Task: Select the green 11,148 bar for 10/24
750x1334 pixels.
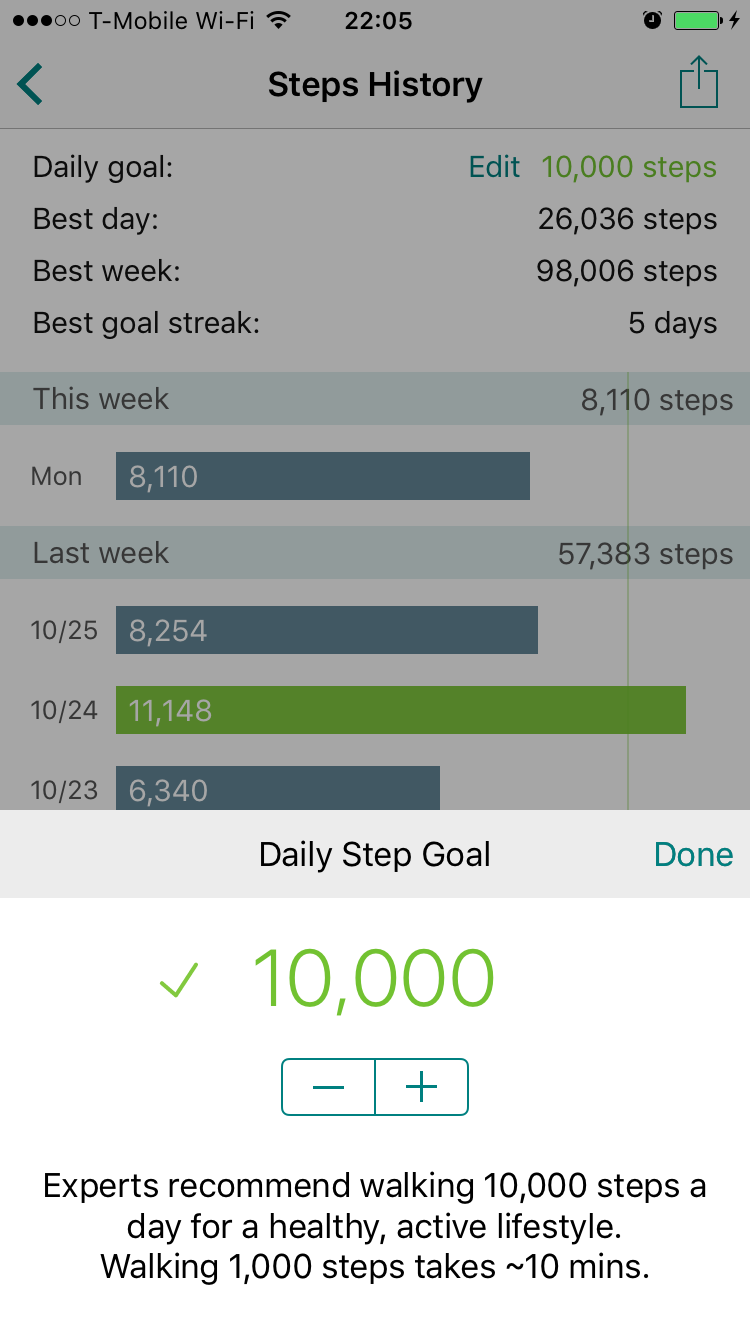Action: tap(400, 710)
